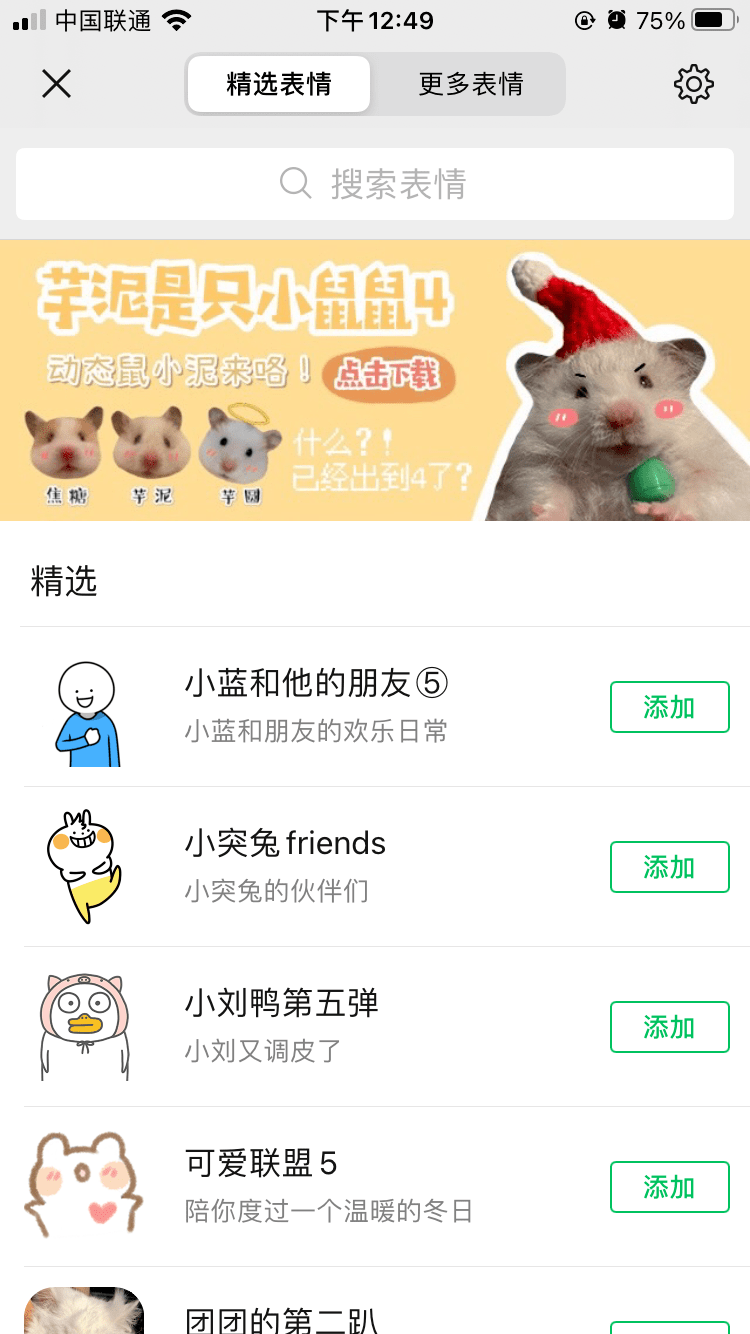Tap the 搜索表情 search field
This screenshot has height=1334, width=750.
tap(375, 183)
